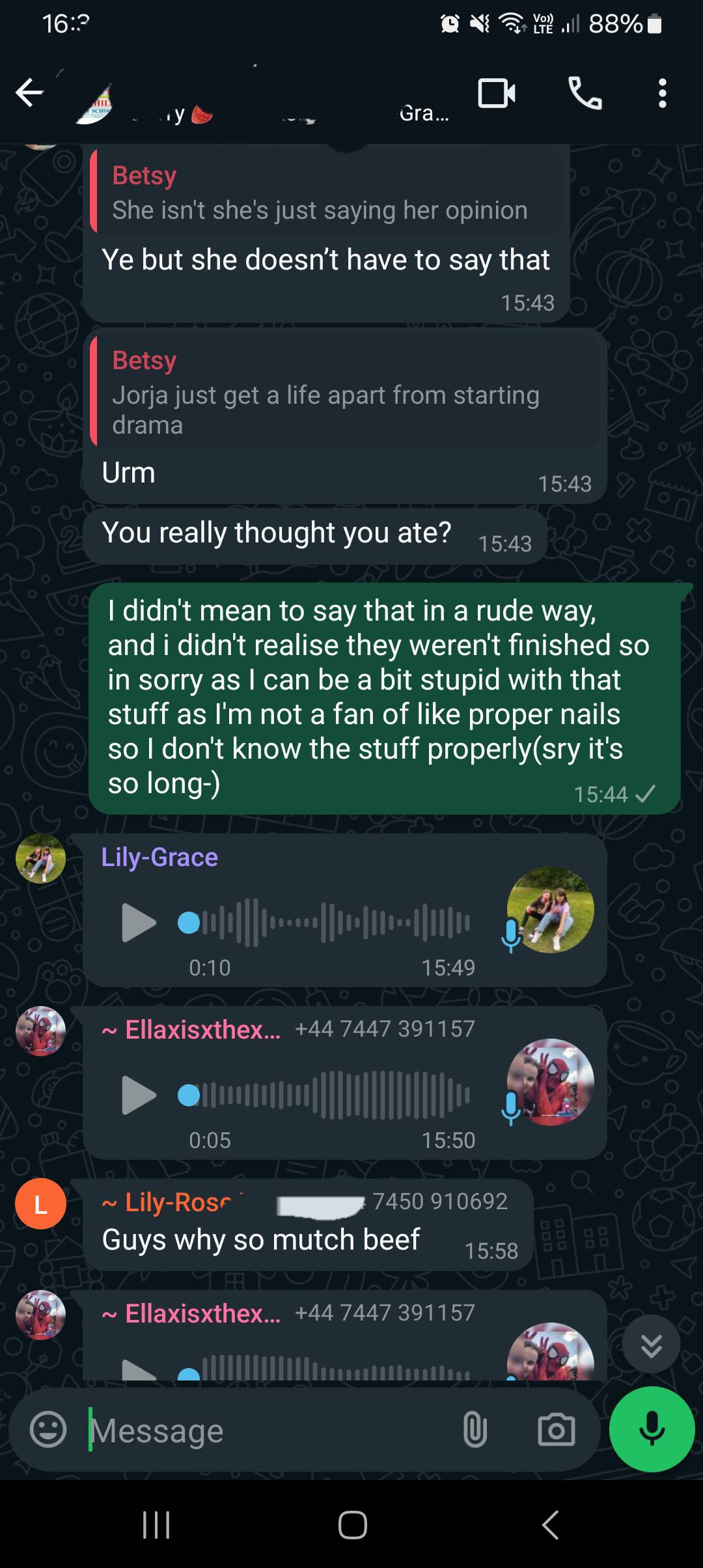Screen dimensions: 703x1568
Task: Start a video call with the group
Action: [497, 93]
